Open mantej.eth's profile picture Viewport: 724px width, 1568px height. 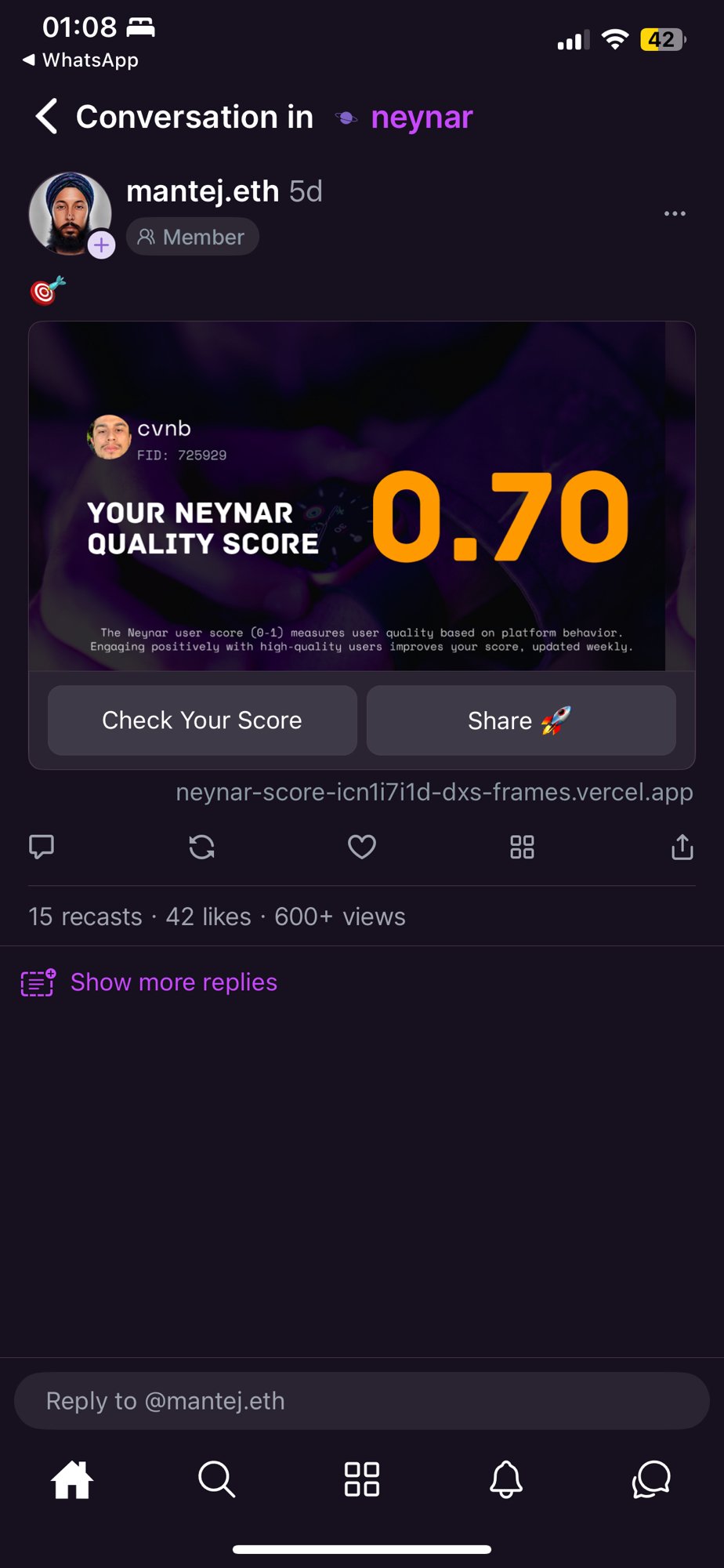[69, 212]
